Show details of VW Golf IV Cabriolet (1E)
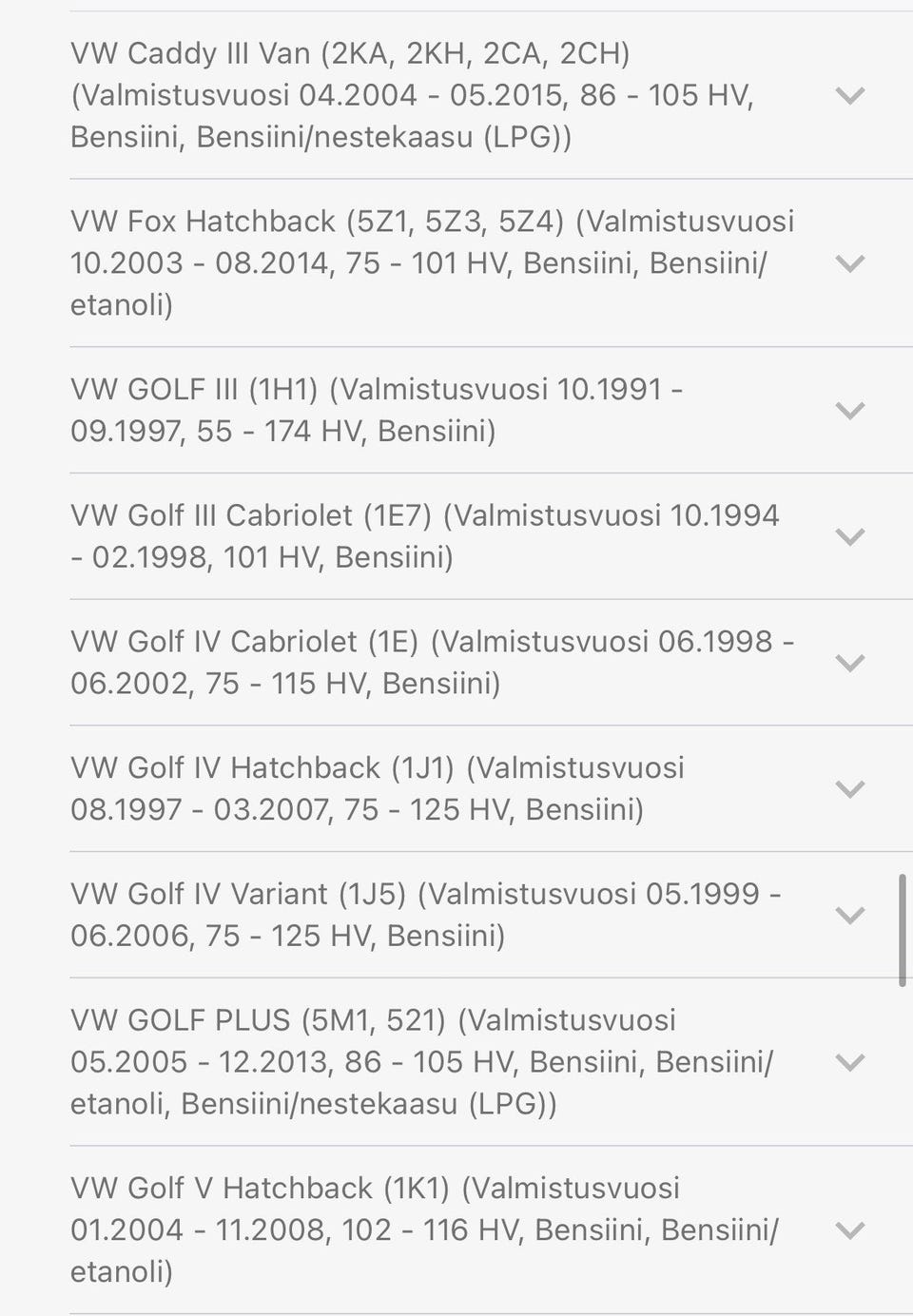The height and width of the screenshot is (1316, 913). 848,663
